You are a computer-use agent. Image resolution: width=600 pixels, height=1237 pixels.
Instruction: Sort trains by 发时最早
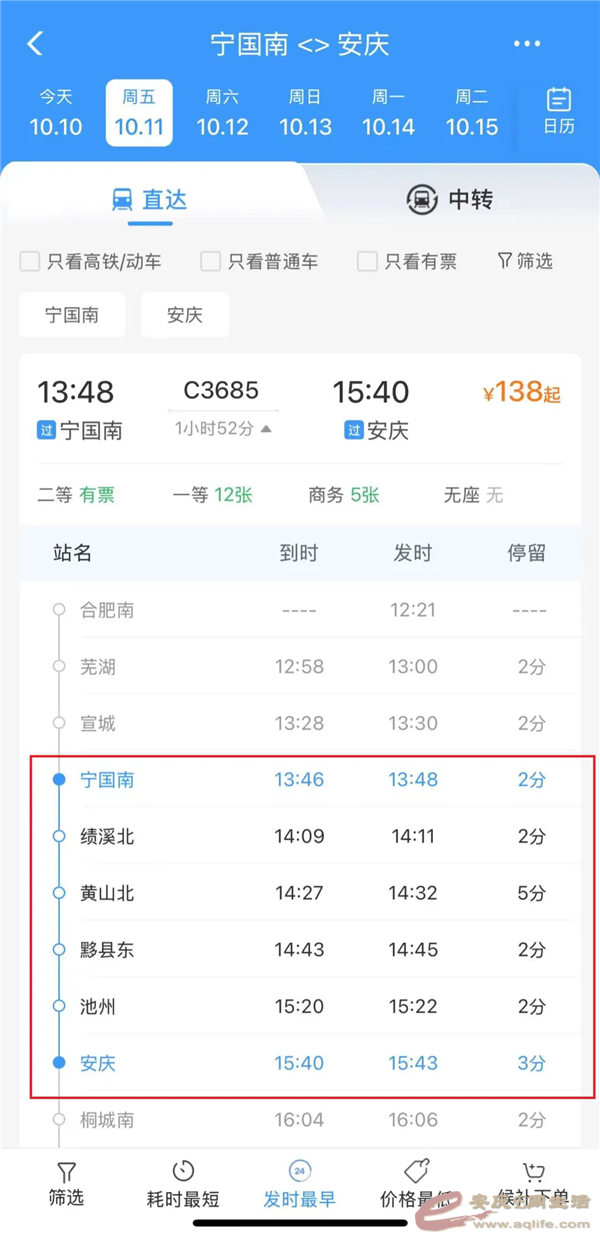click(299, 1186)
